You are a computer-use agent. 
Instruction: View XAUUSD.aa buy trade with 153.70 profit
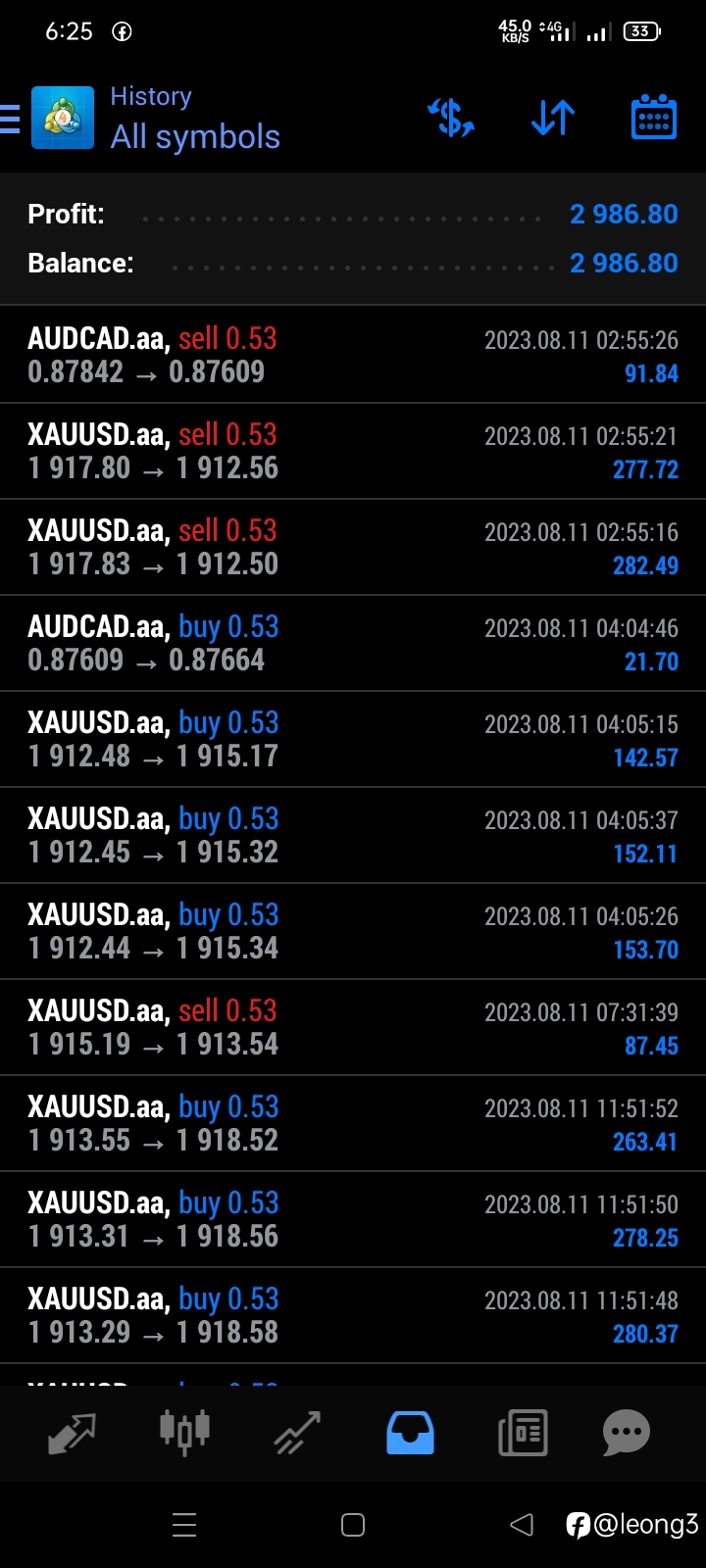[353, 931]
